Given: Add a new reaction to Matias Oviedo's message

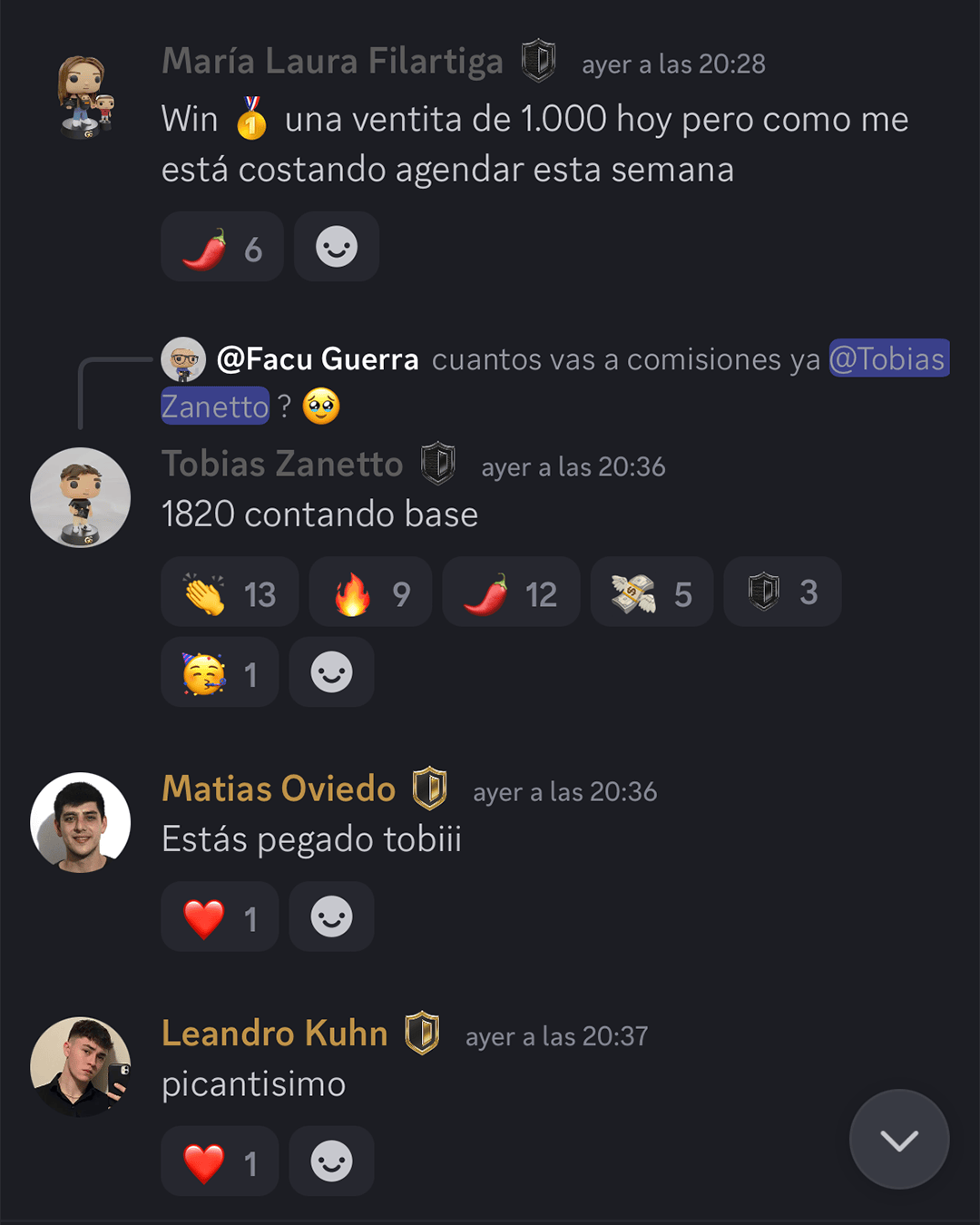Looking at the screenshot, I should [331, 918].
